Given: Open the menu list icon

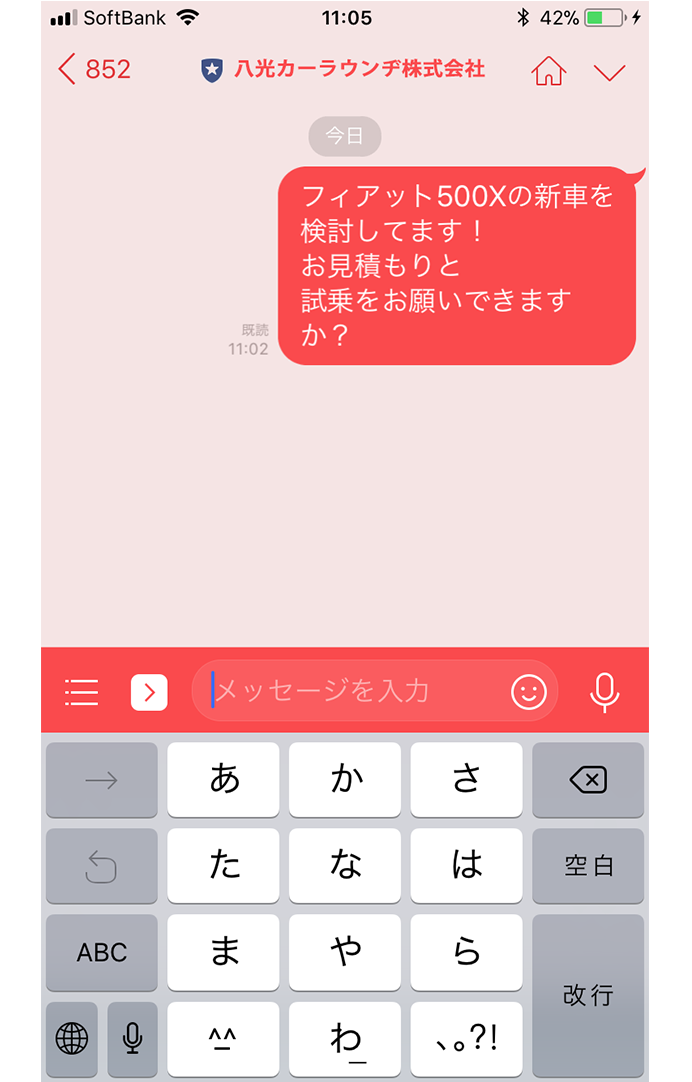Looking at the screenshot, I should pyautogui.click(x=82, y=692).
